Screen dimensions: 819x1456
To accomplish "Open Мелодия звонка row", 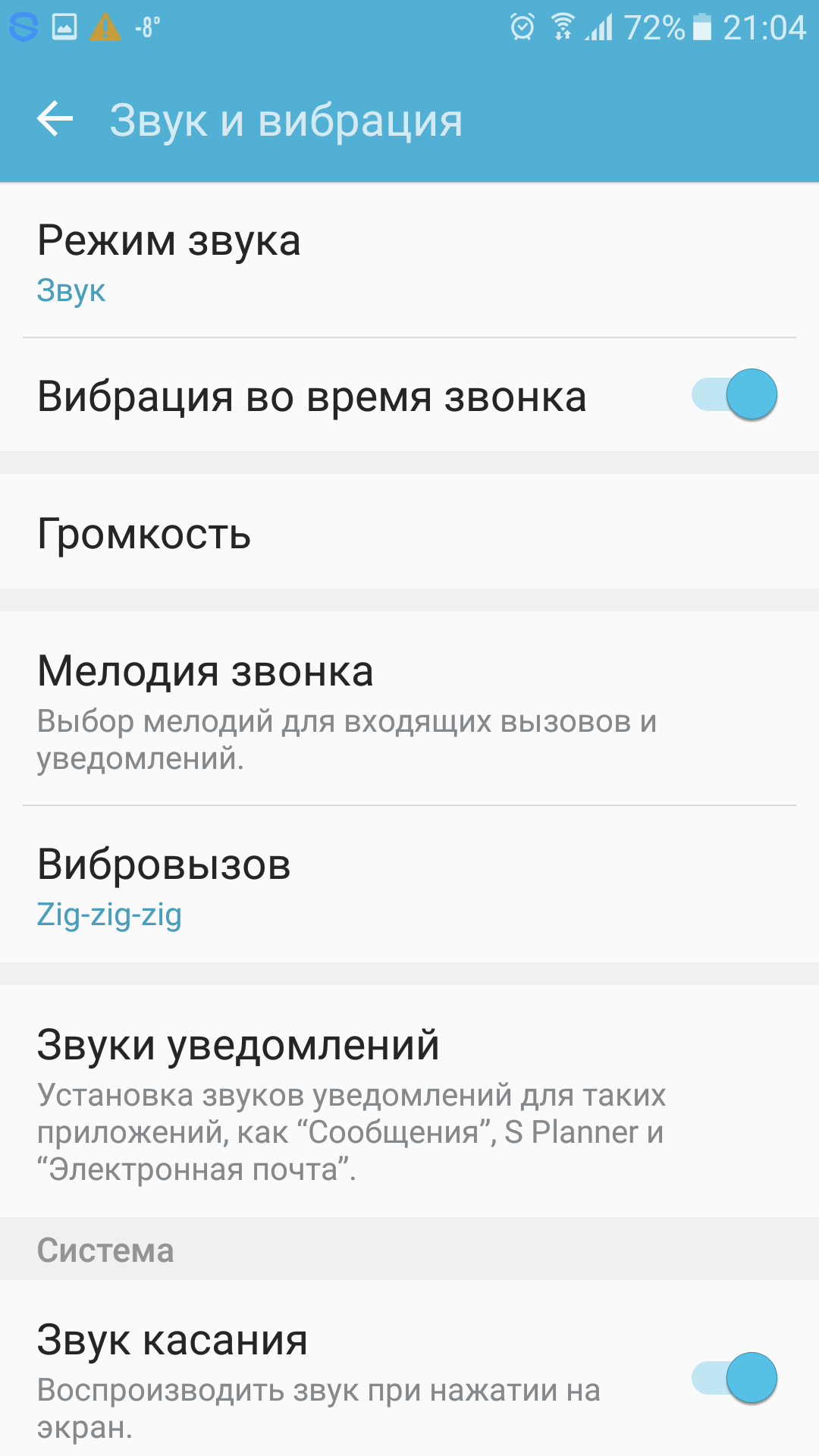I will click(409, 708).
